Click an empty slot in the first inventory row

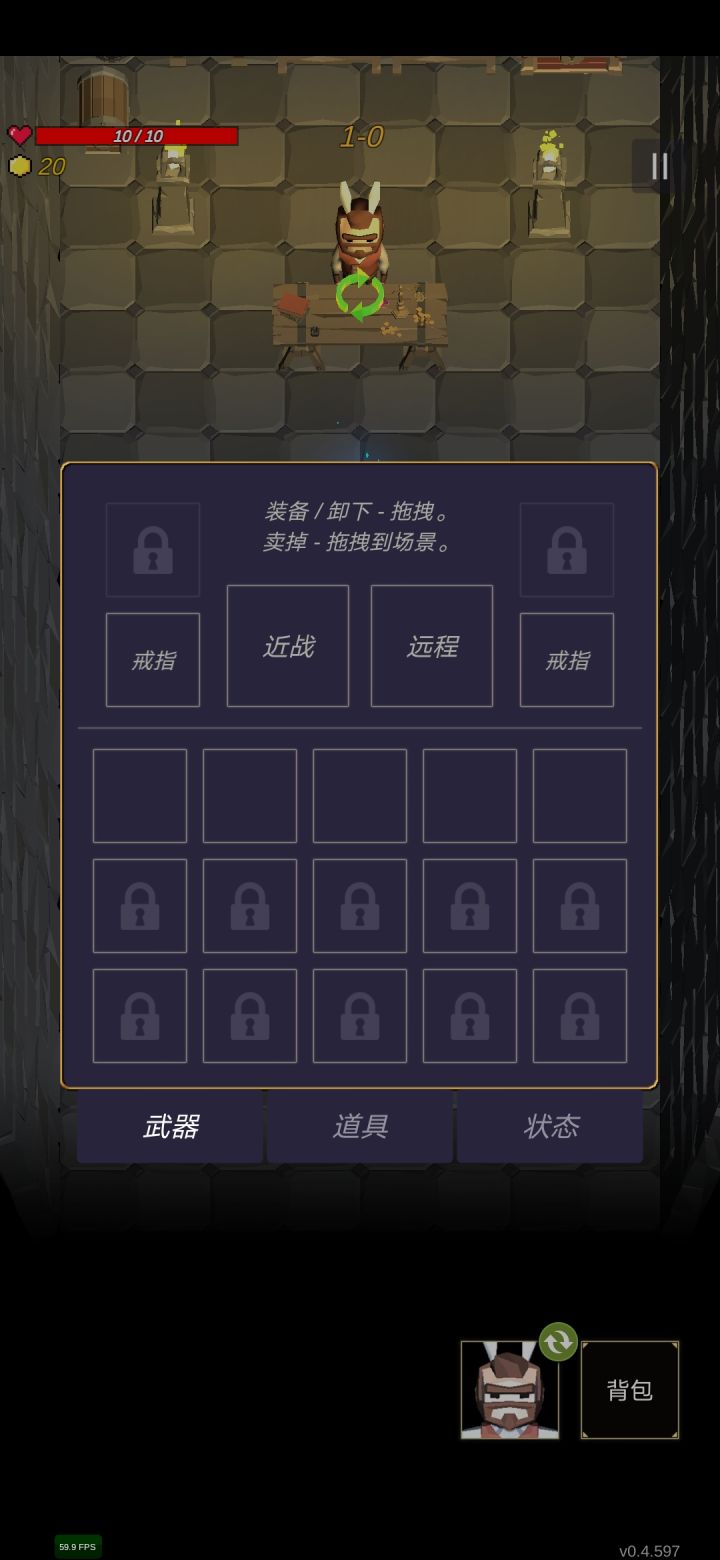pos(139,794)
